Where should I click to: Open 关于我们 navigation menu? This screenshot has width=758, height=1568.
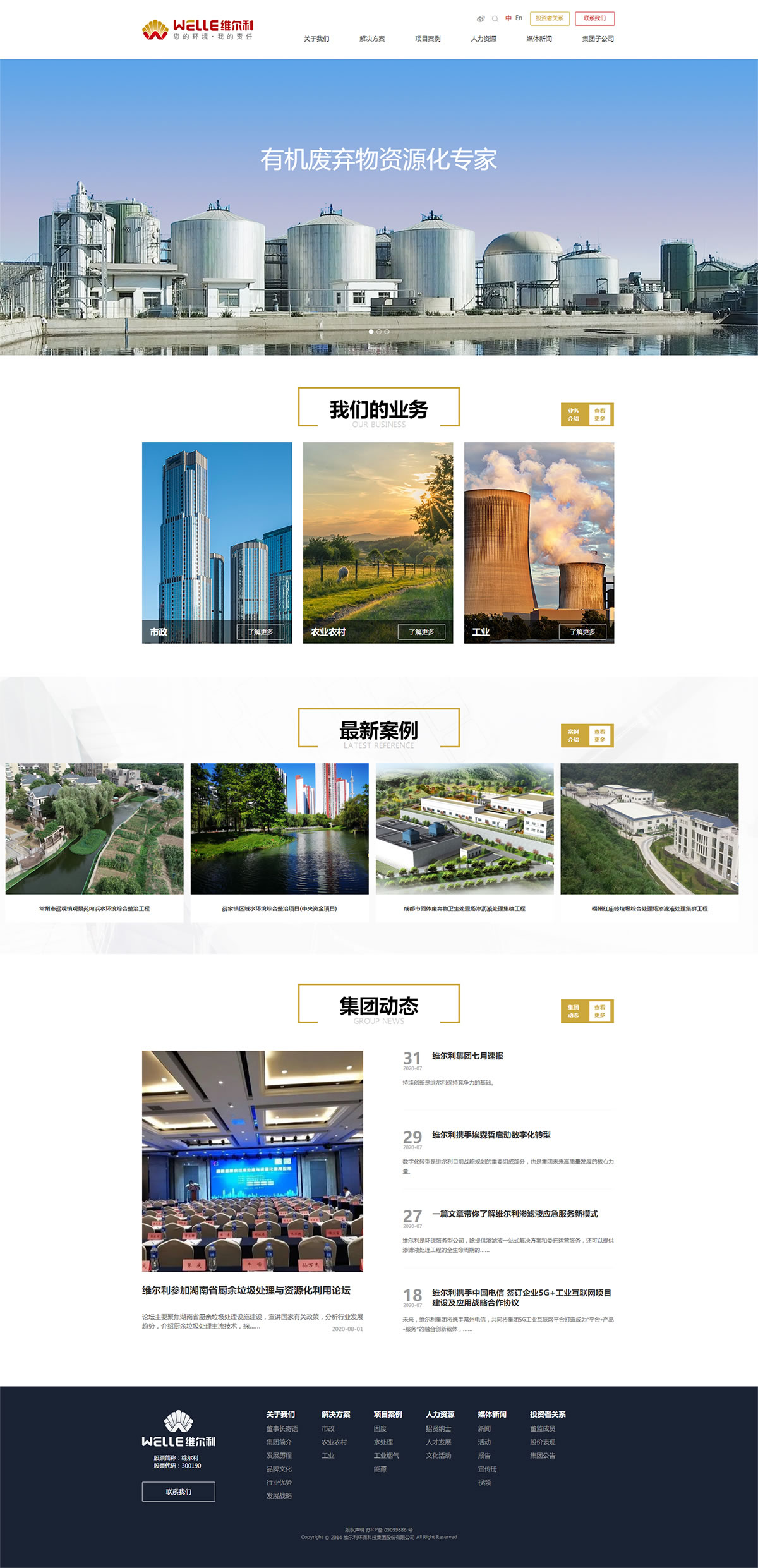pyautogui.click(x=316, y=39)
